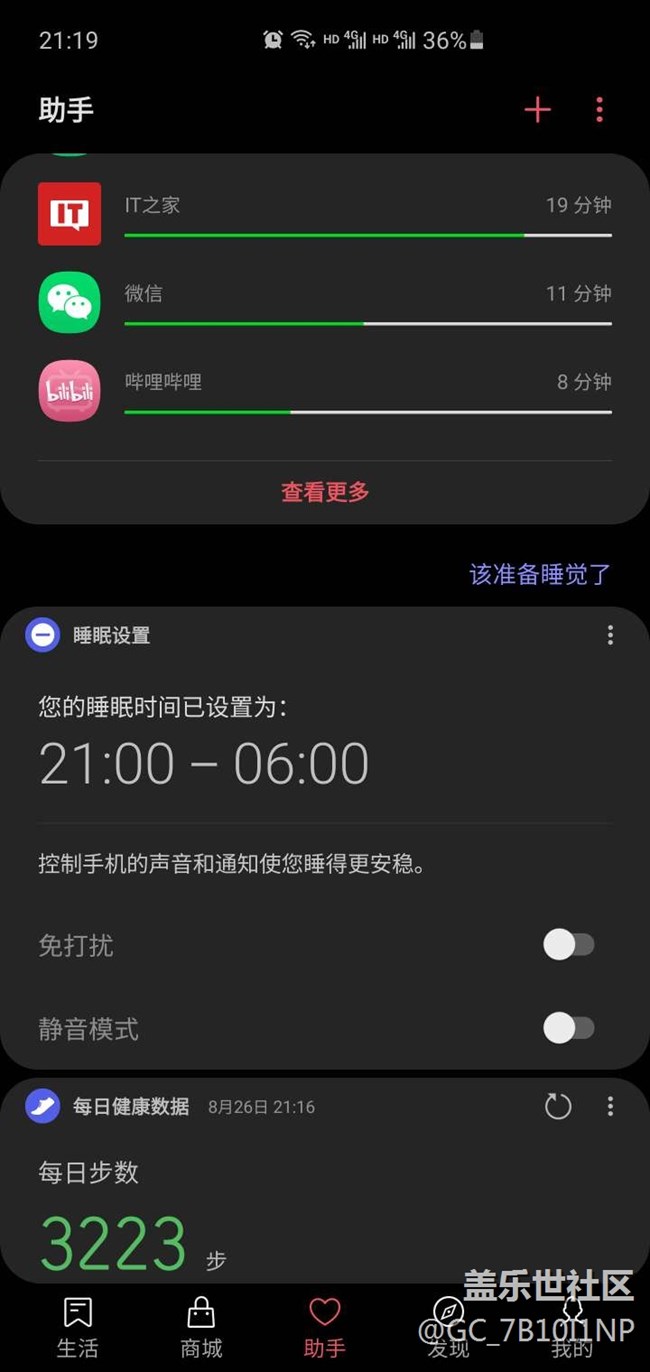Open the 每日健康数据 card options menu
This screenshot has width=650, height=1372.
[610, 1106]
